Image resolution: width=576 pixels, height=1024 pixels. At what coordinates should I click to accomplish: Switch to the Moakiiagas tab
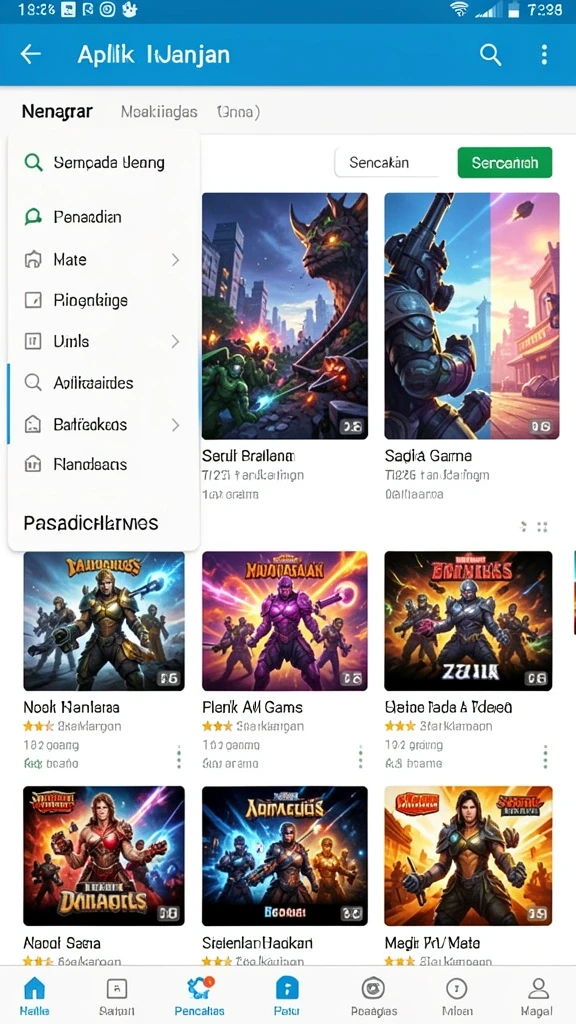pyautogui.click(x=159, y=112)
